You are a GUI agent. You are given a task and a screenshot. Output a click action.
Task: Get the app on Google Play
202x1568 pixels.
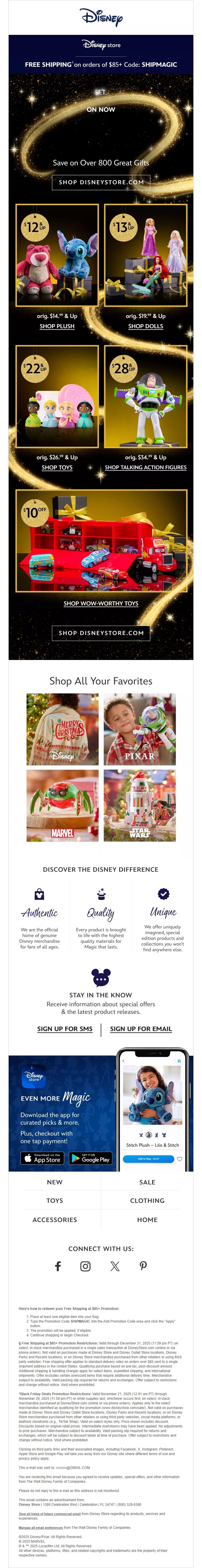click(90, 1158)
